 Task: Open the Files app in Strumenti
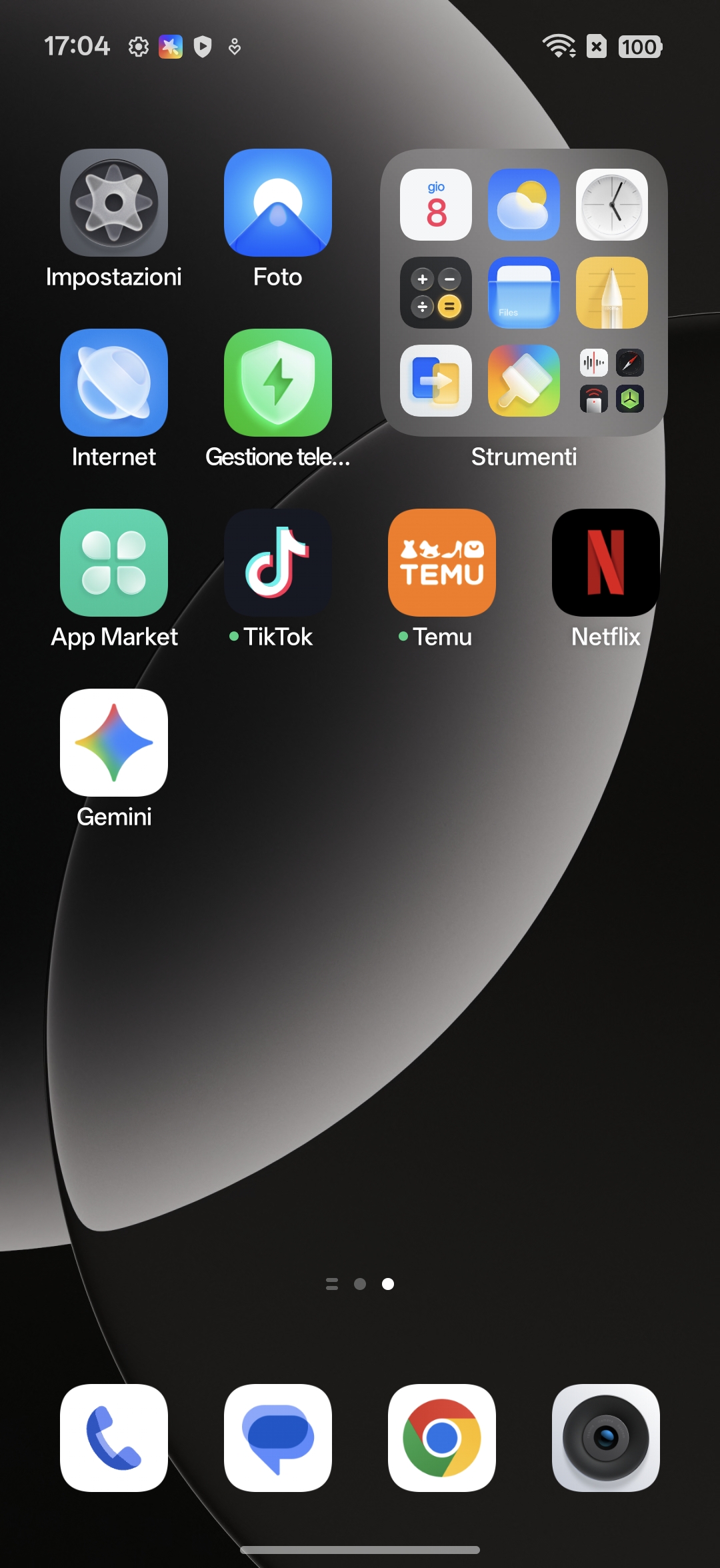(524, 293)
